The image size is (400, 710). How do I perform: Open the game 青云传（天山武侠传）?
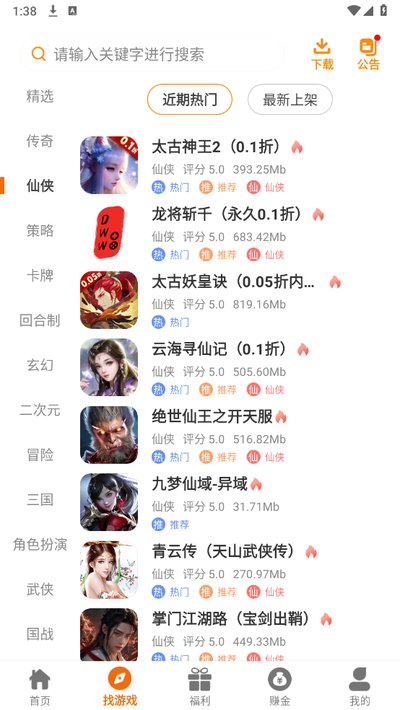(x=236, y=570)
